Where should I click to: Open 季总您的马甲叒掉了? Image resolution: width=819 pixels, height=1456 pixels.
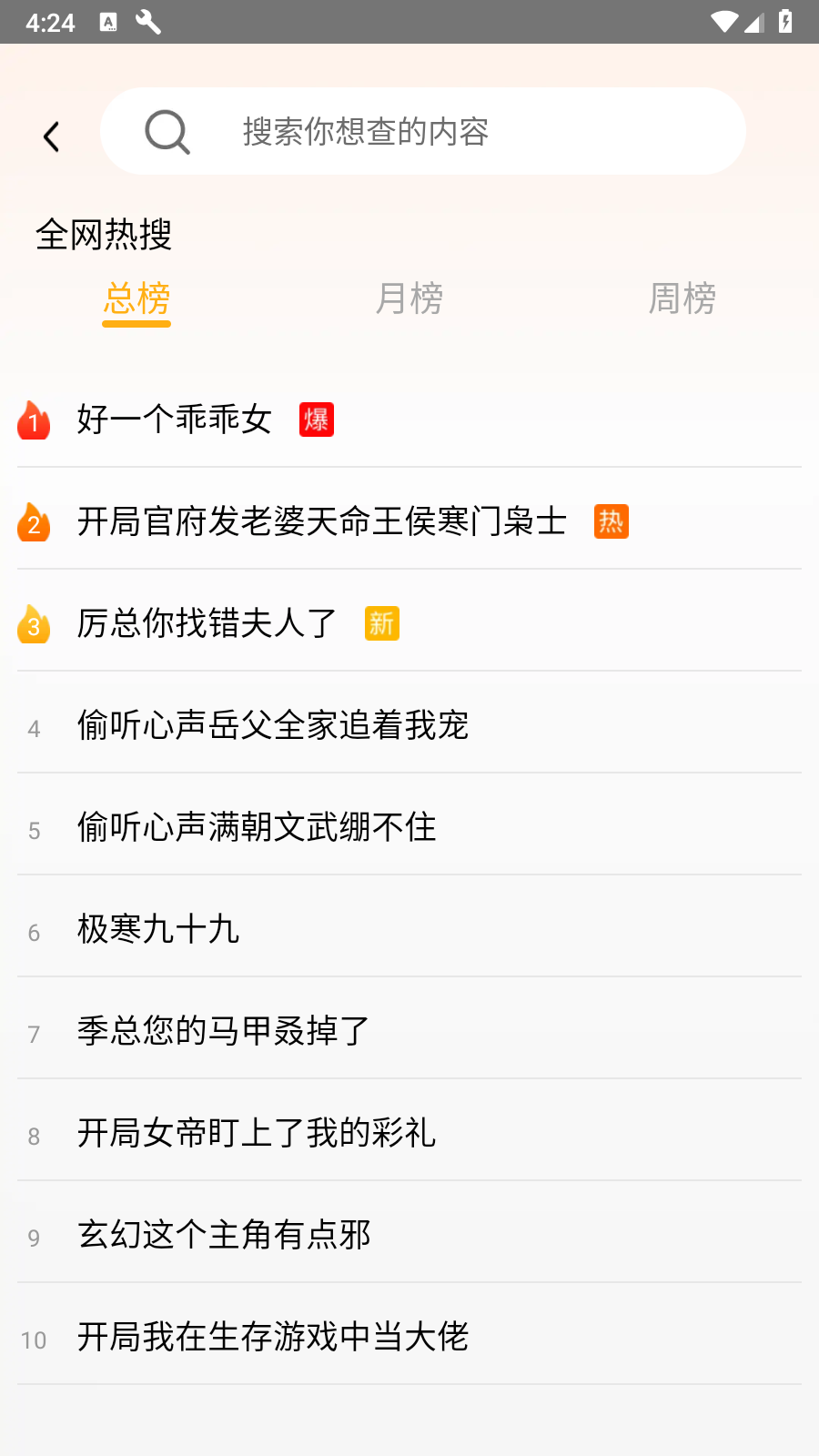coord(409,1031)
